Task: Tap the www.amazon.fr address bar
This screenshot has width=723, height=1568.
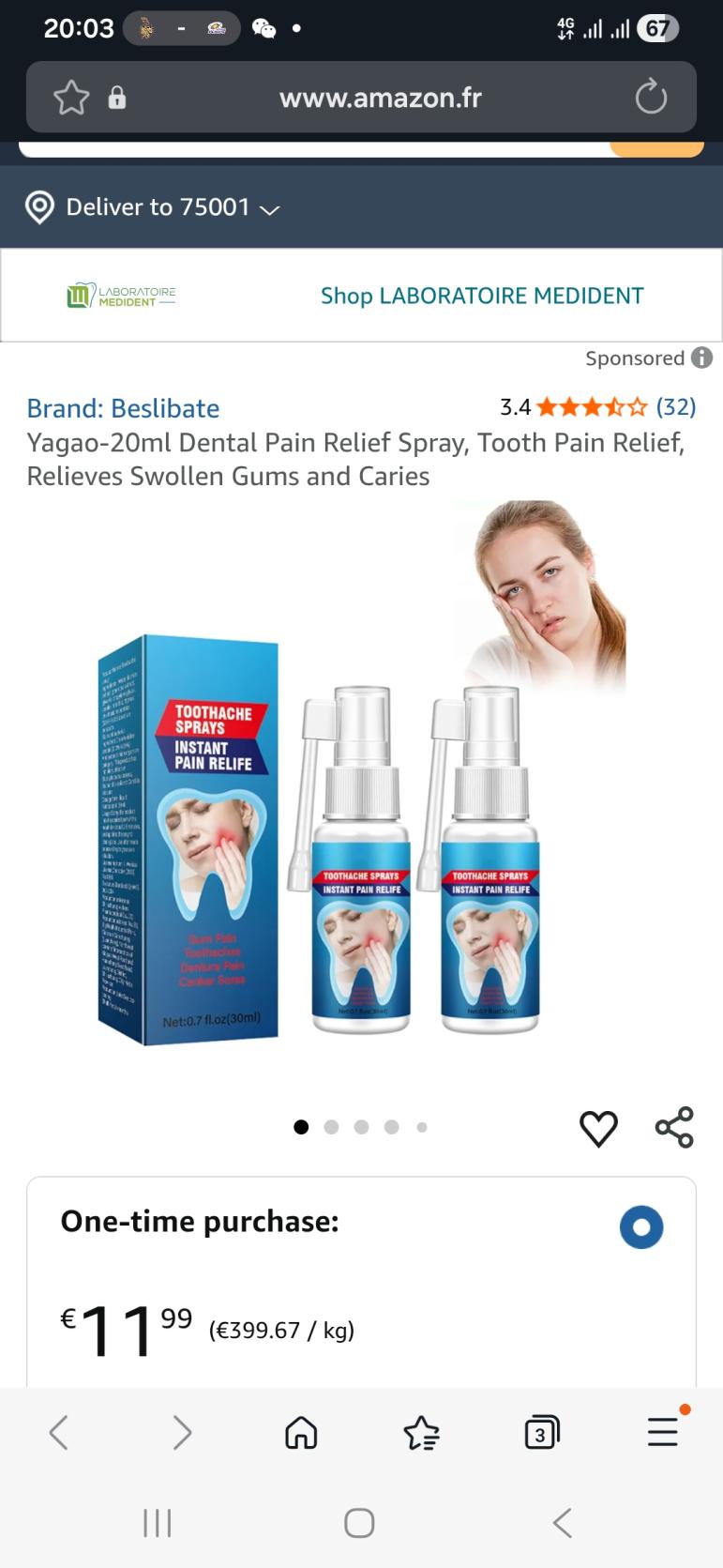Action: click(380, 98)
